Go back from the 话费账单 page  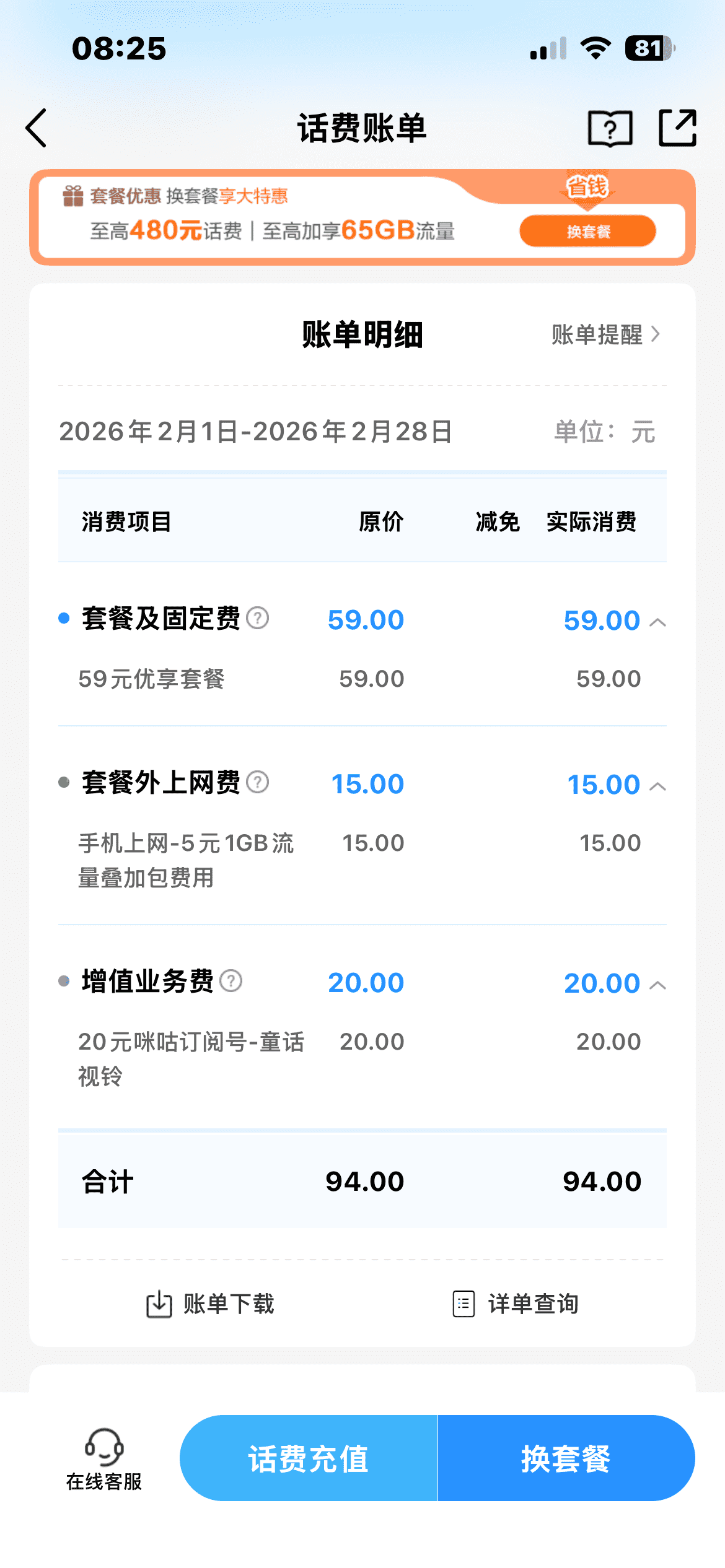[37, 128]
